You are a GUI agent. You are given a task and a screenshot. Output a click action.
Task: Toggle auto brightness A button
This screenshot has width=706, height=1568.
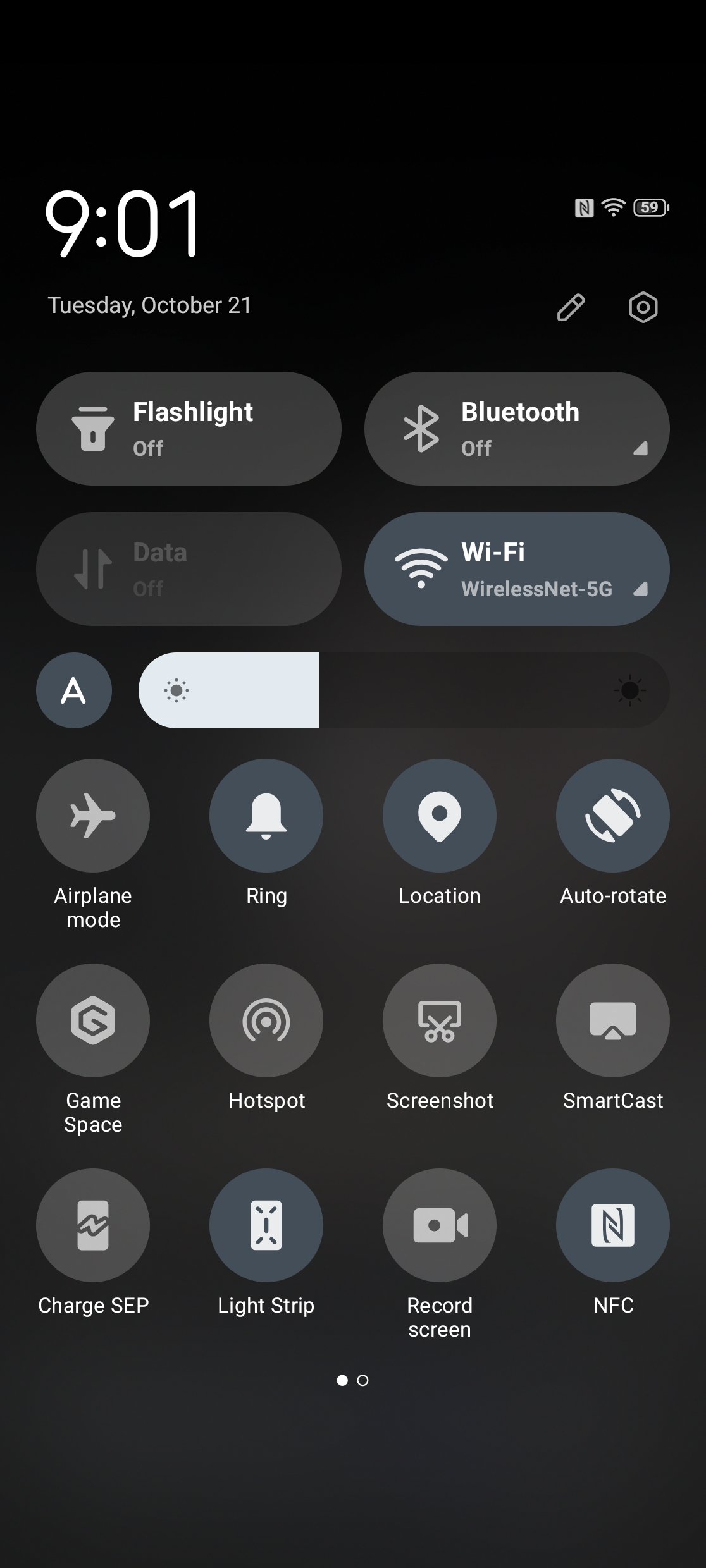[74, 690]
